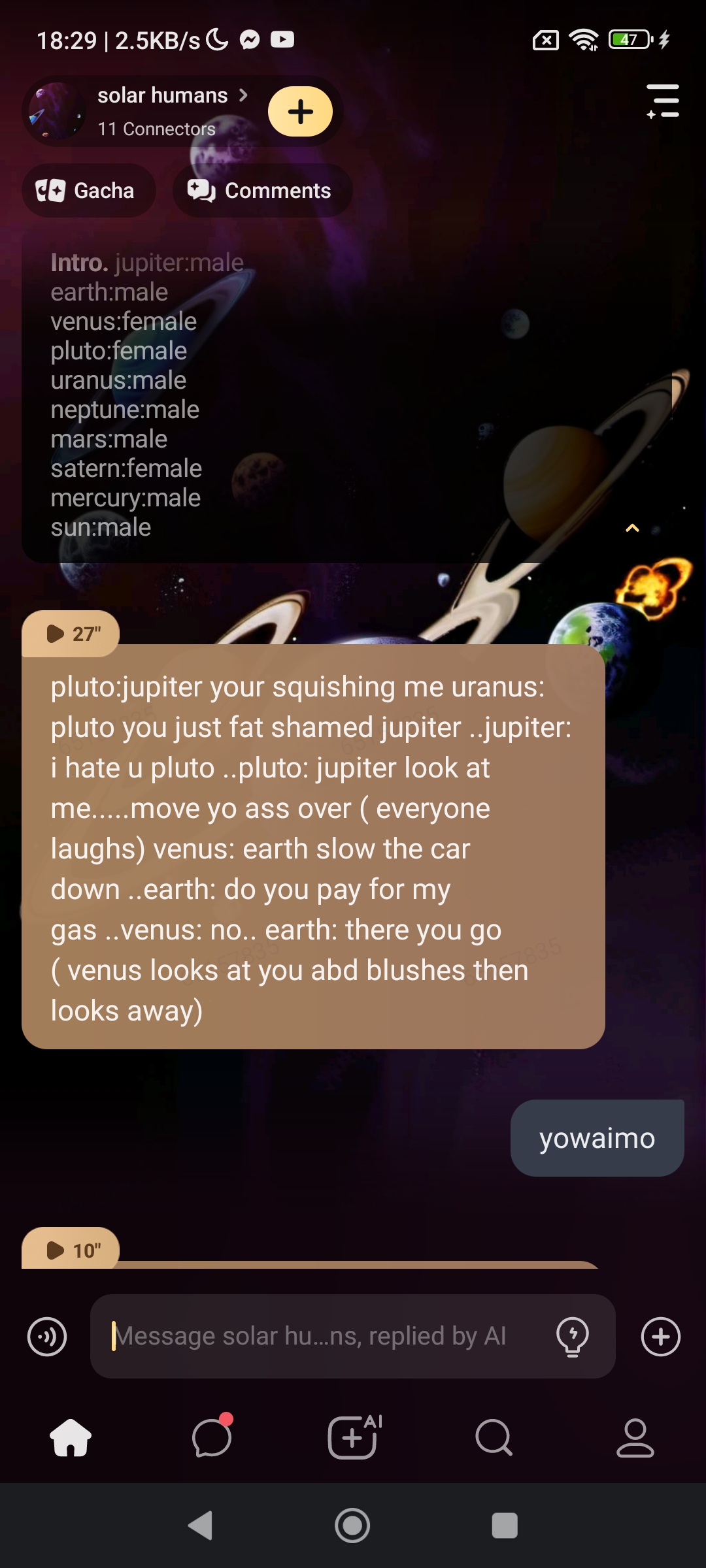706x1568 pixels.
Task: Get reply suggestions from lightbulb icon
Action: coord(573,1337)
